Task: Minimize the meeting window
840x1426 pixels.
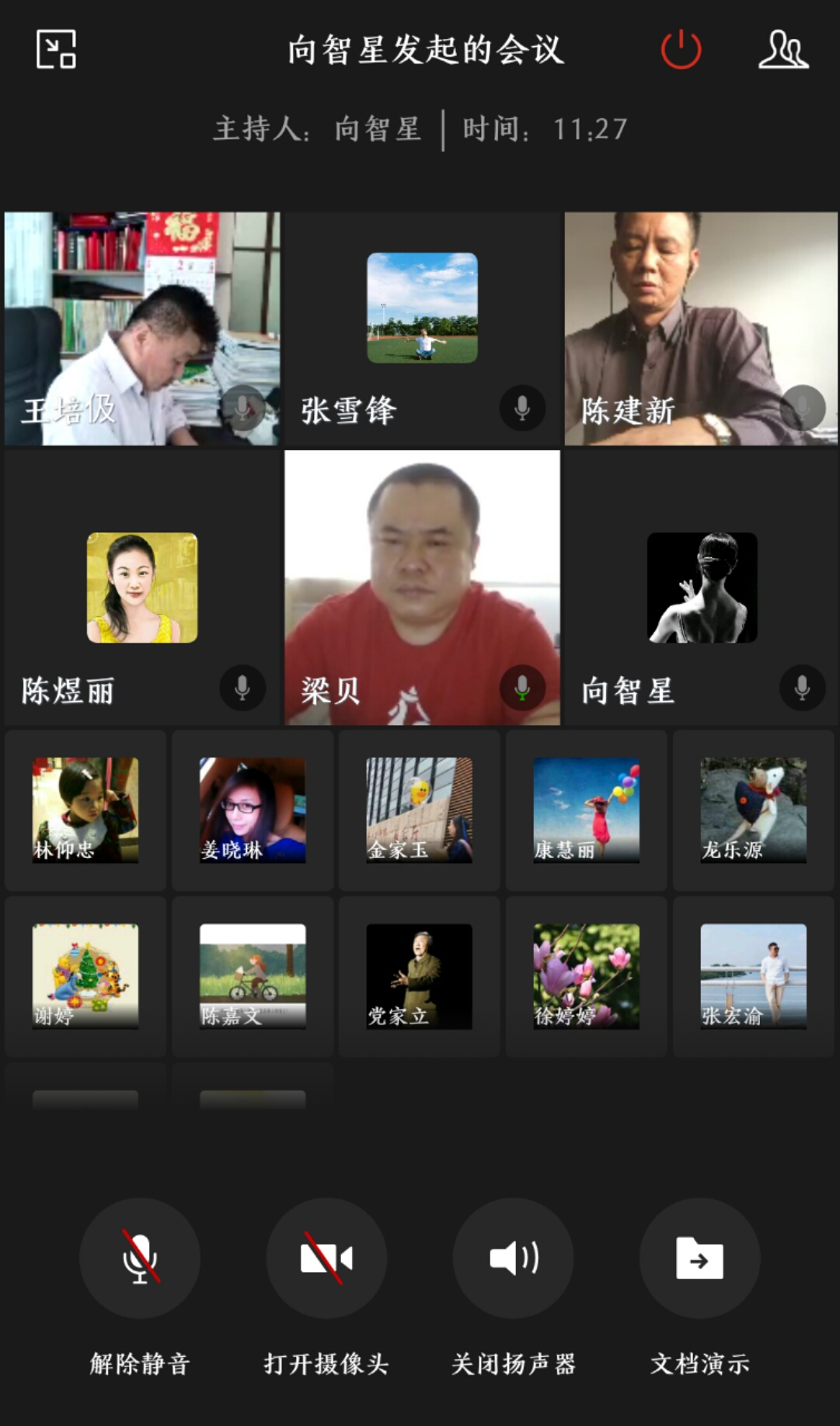Action: tap(56, 49)
